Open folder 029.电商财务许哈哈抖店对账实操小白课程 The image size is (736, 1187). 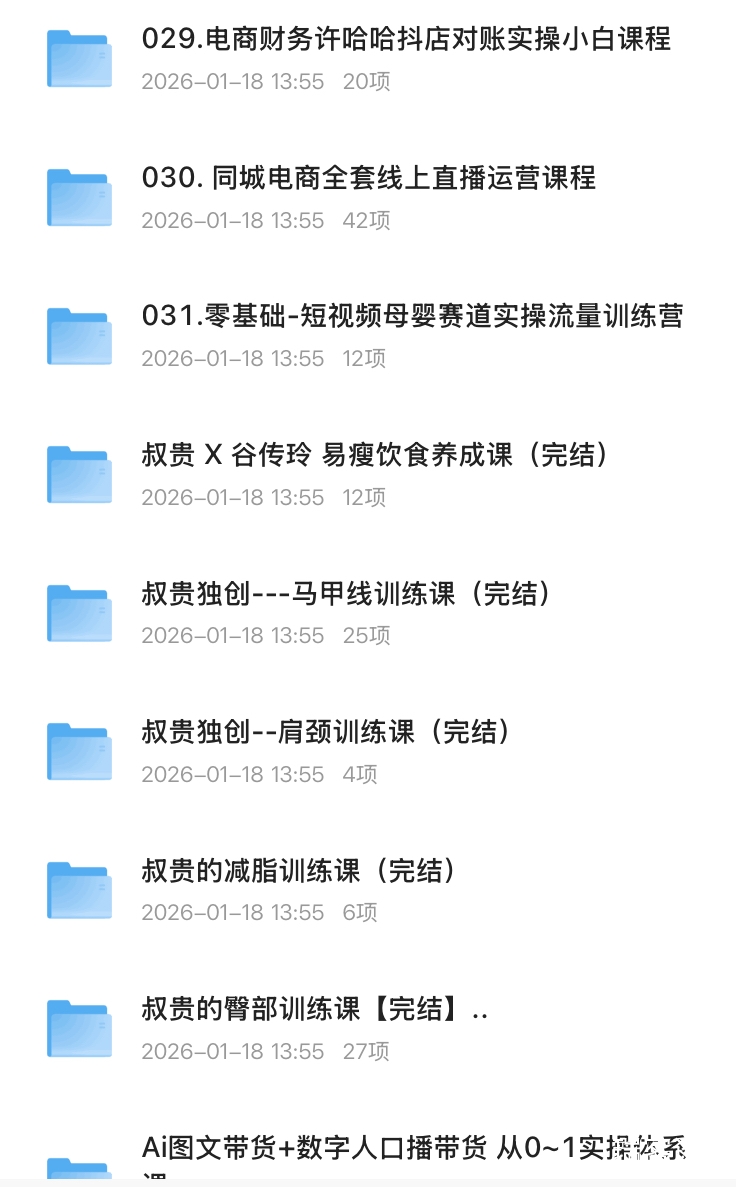click(405, 41)
